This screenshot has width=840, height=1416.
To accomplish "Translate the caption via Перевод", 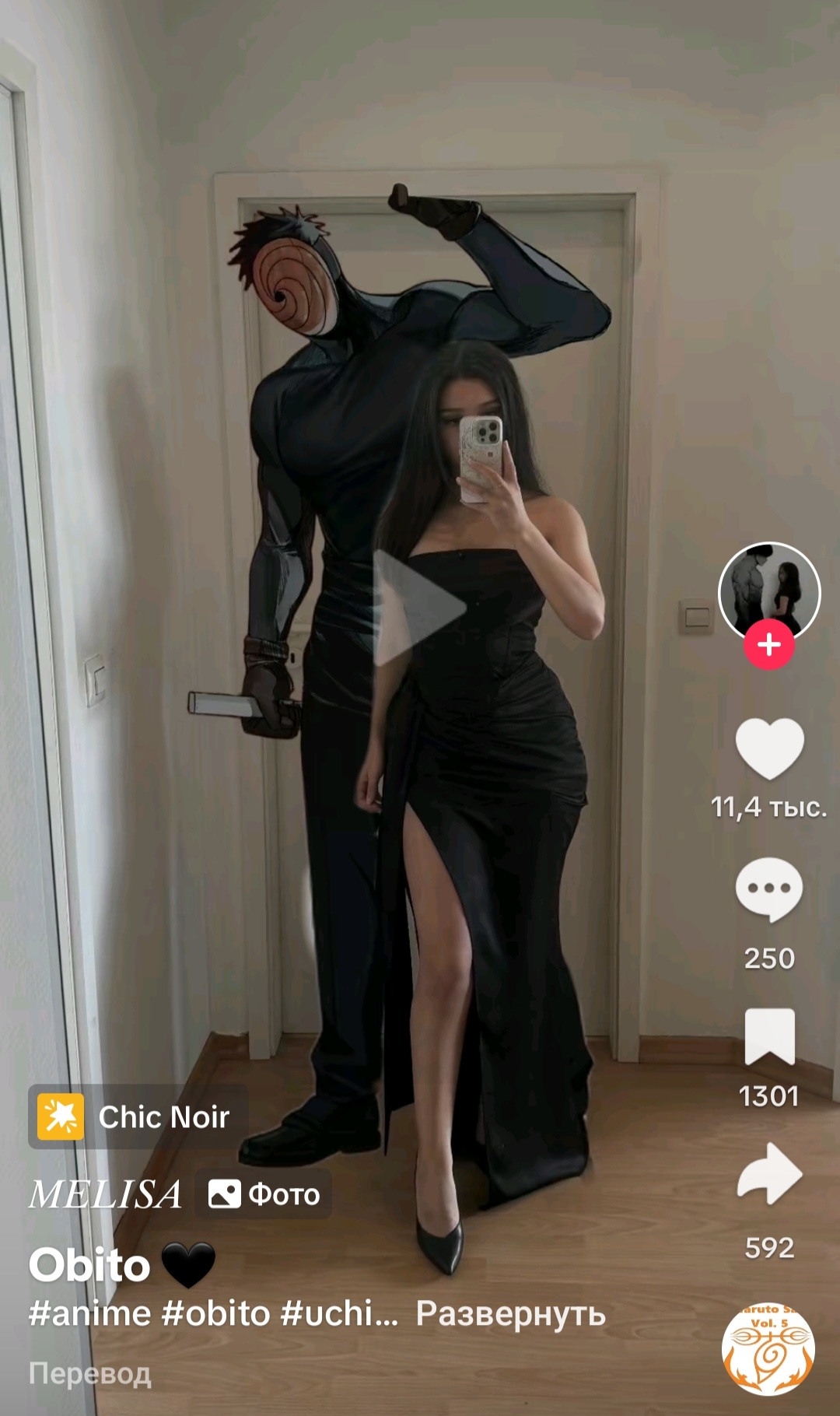I will coord(90,1374).
